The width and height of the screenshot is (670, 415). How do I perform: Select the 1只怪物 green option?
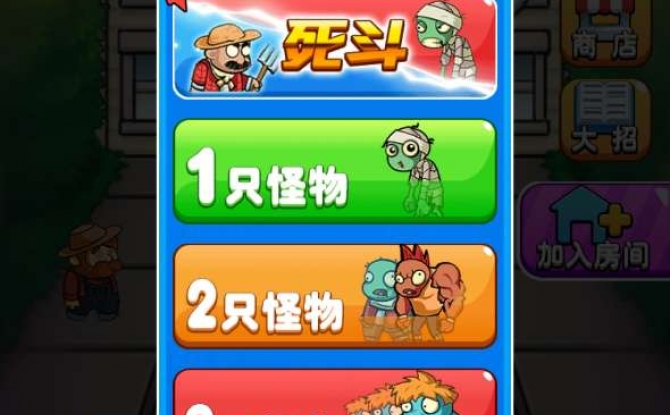pyautogui.click(x=334, y=171)
